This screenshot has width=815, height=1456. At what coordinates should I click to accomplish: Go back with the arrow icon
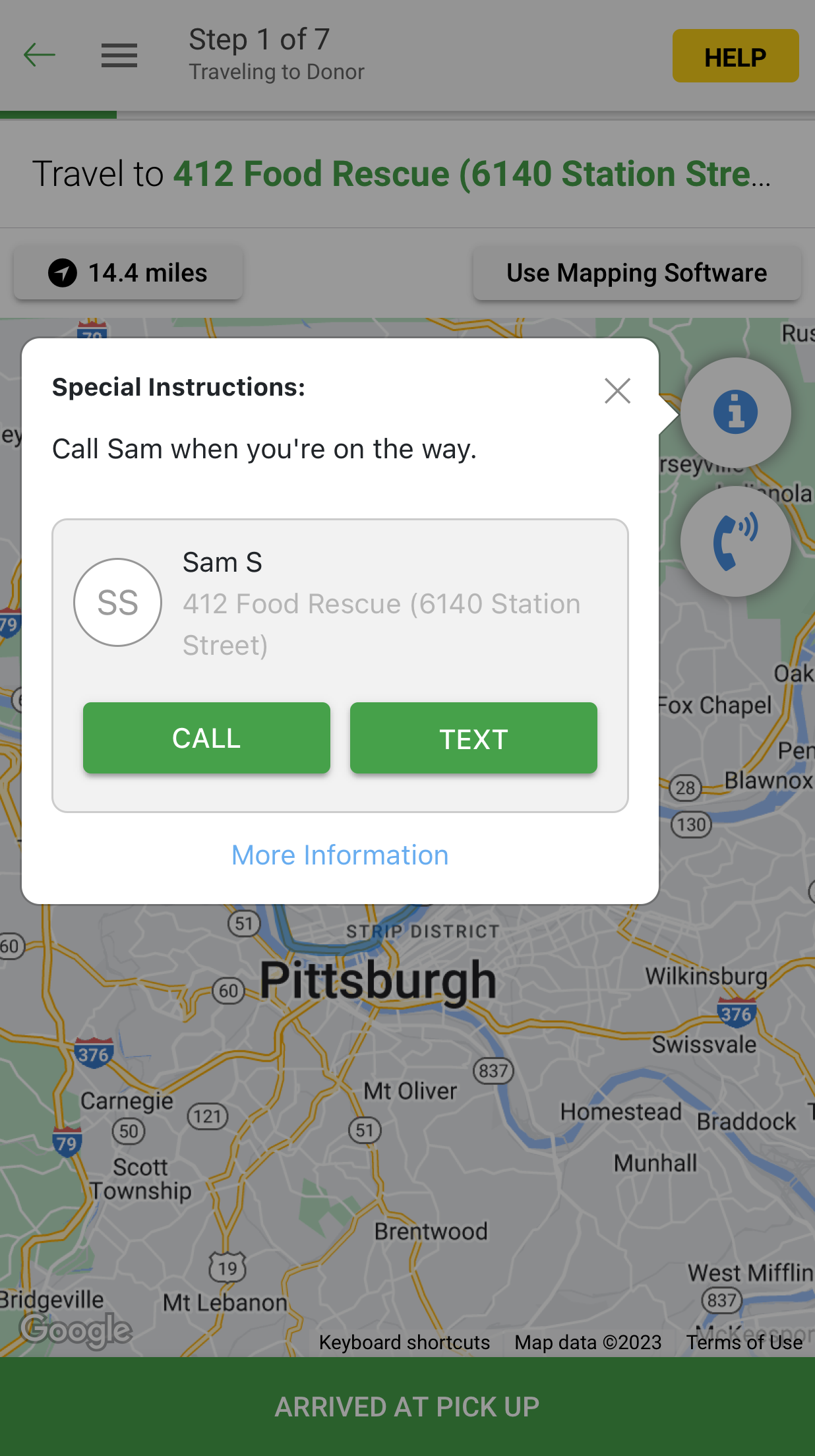coord(39,55)
